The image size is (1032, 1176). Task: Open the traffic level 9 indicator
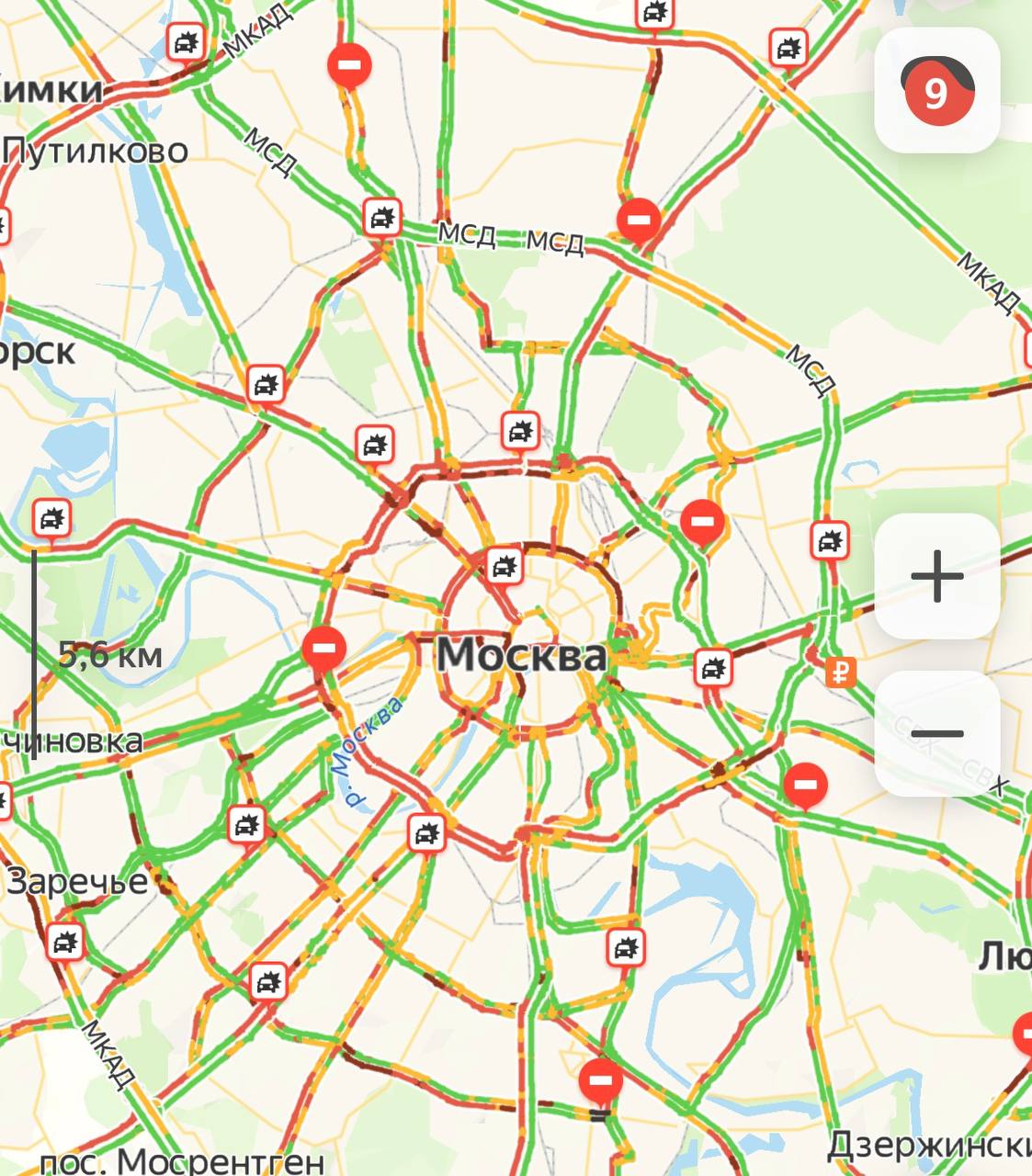[x=936, y=90]
